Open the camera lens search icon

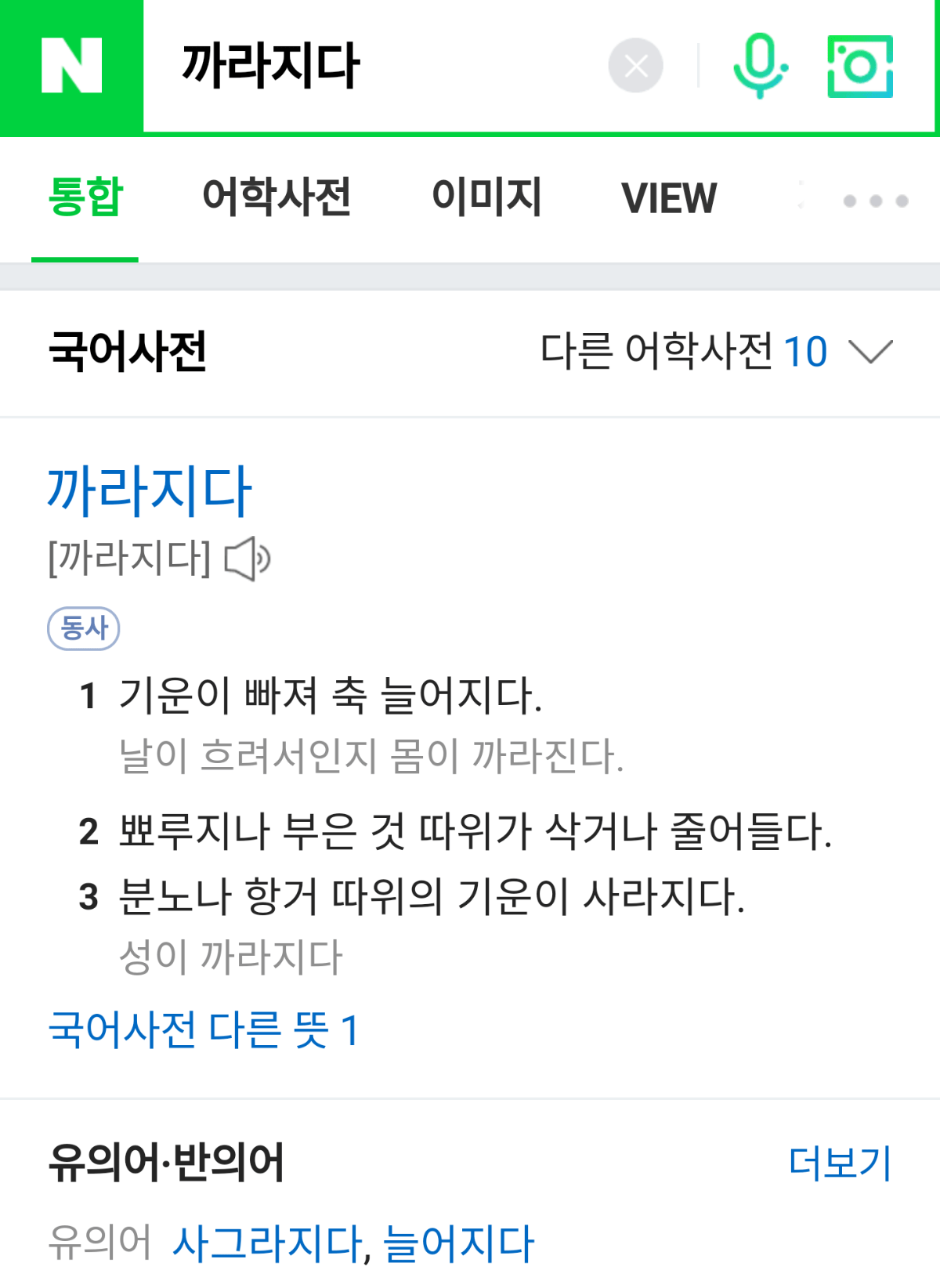860,66
